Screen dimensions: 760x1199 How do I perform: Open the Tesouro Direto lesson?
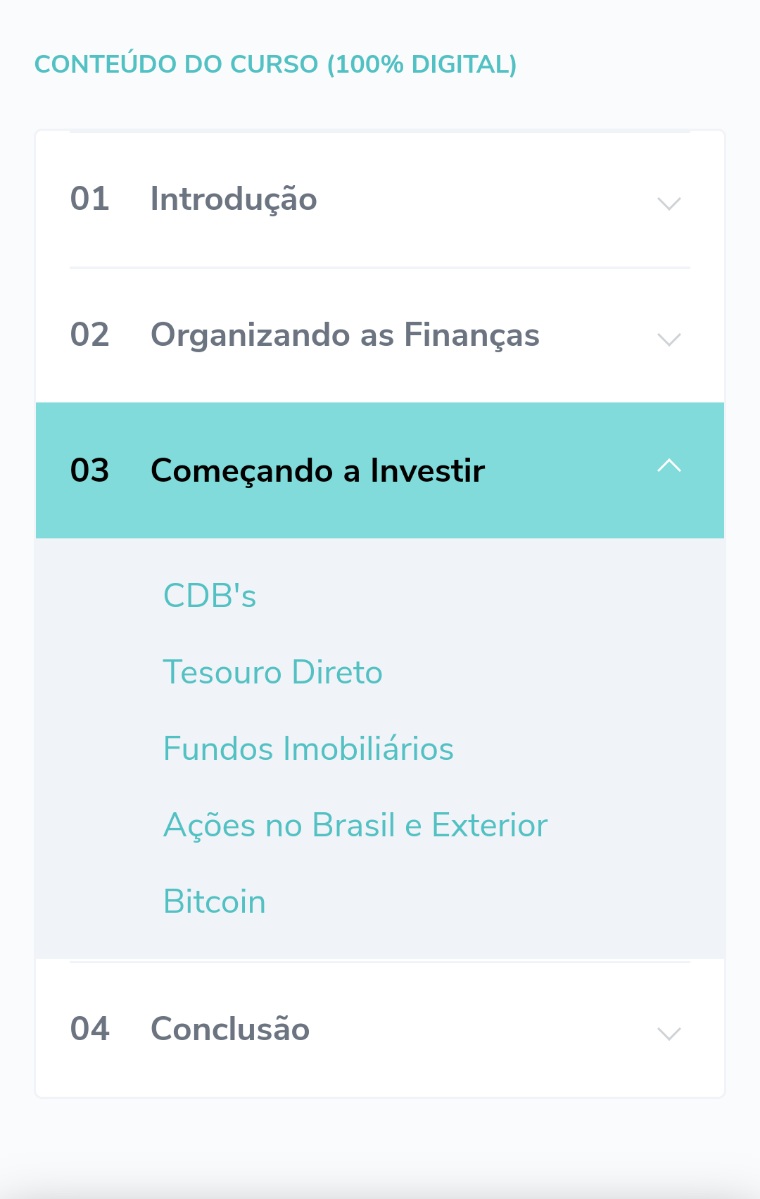[x=273, y=672]
